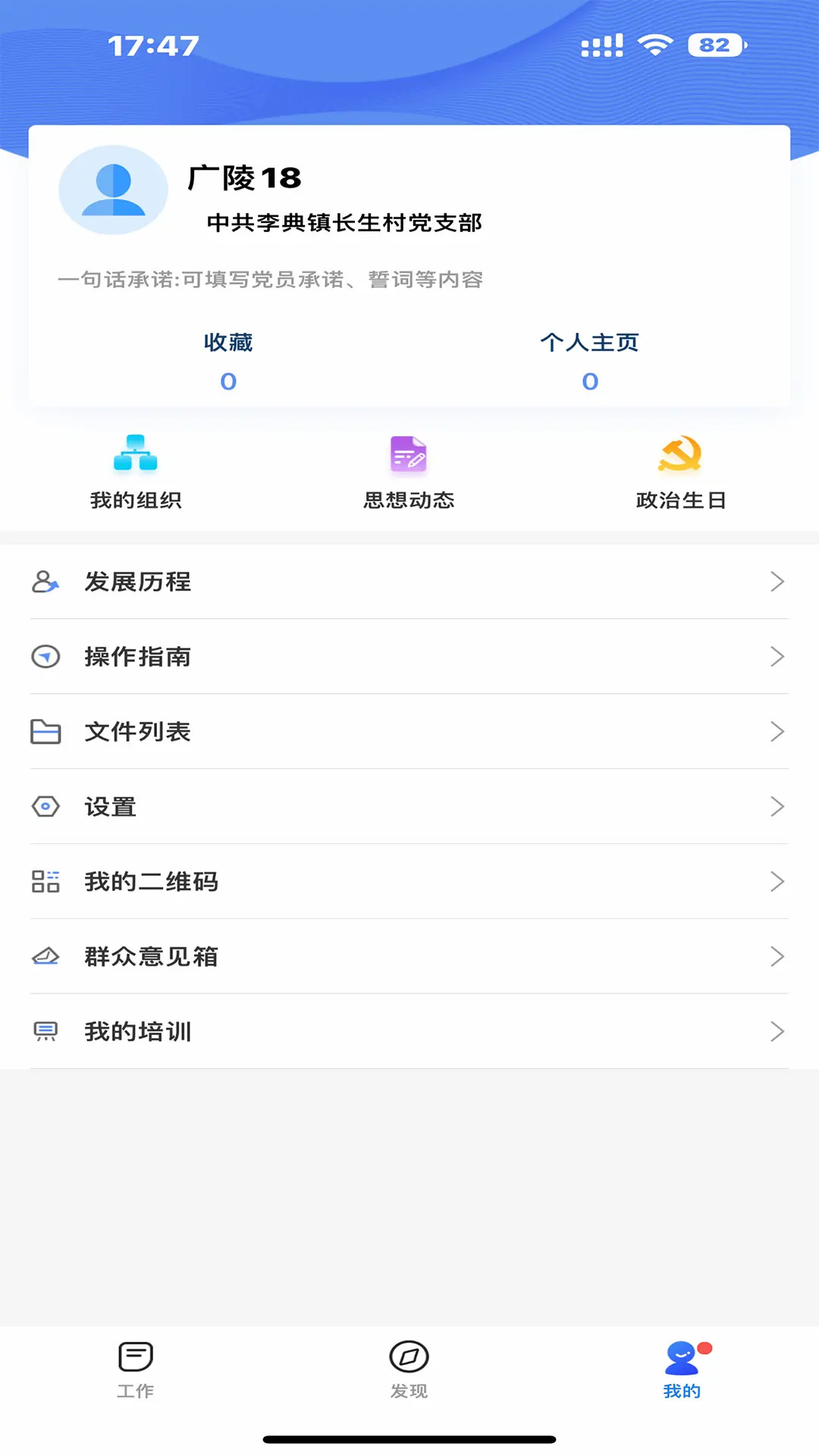The width and height of the screenshot is (819, 1456).
Task: Go to 设置 settings
Action: point(409,807)
